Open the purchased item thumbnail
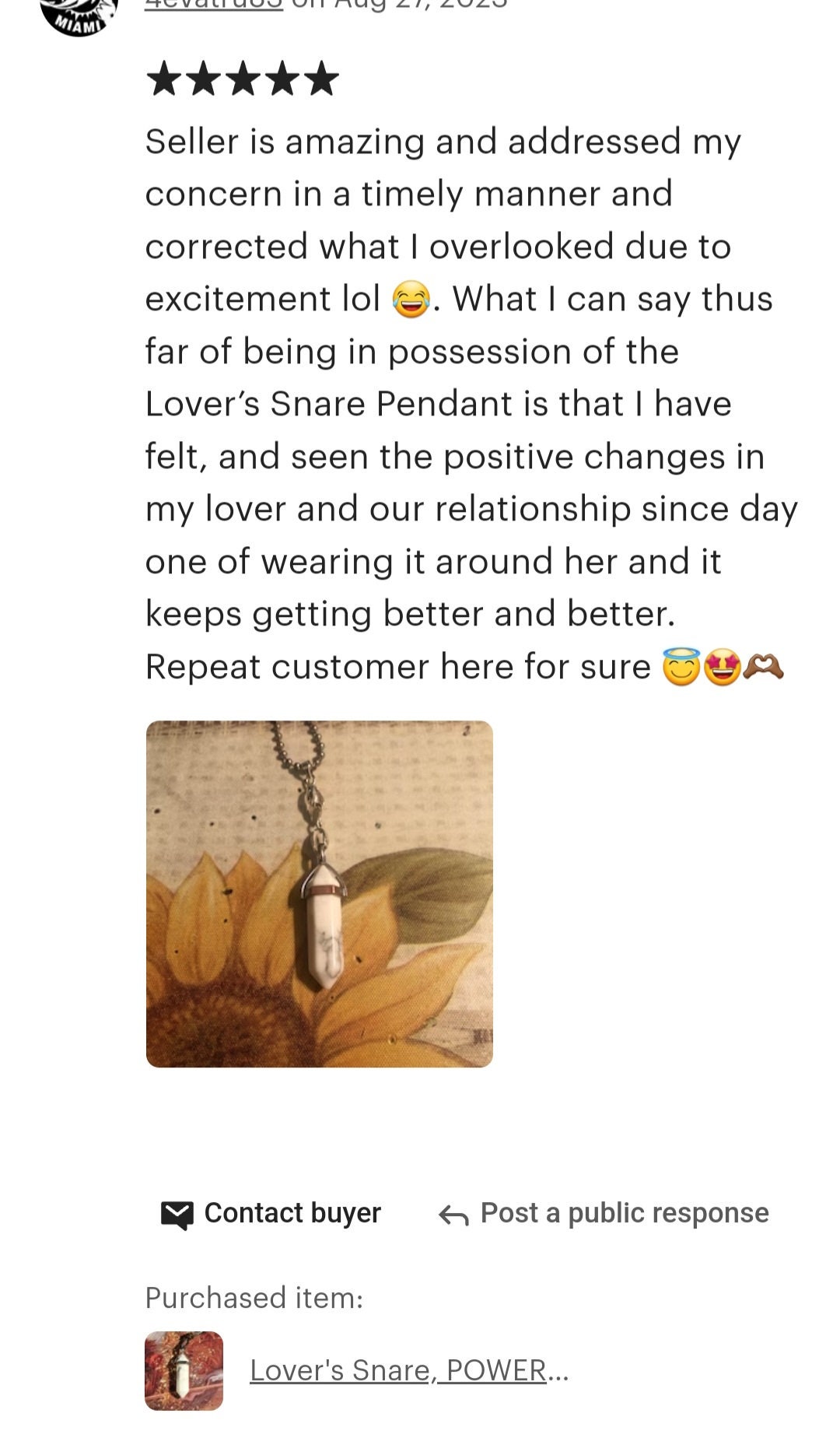The height and width of the screenshot is (1441, 840). click(184, 1370)
